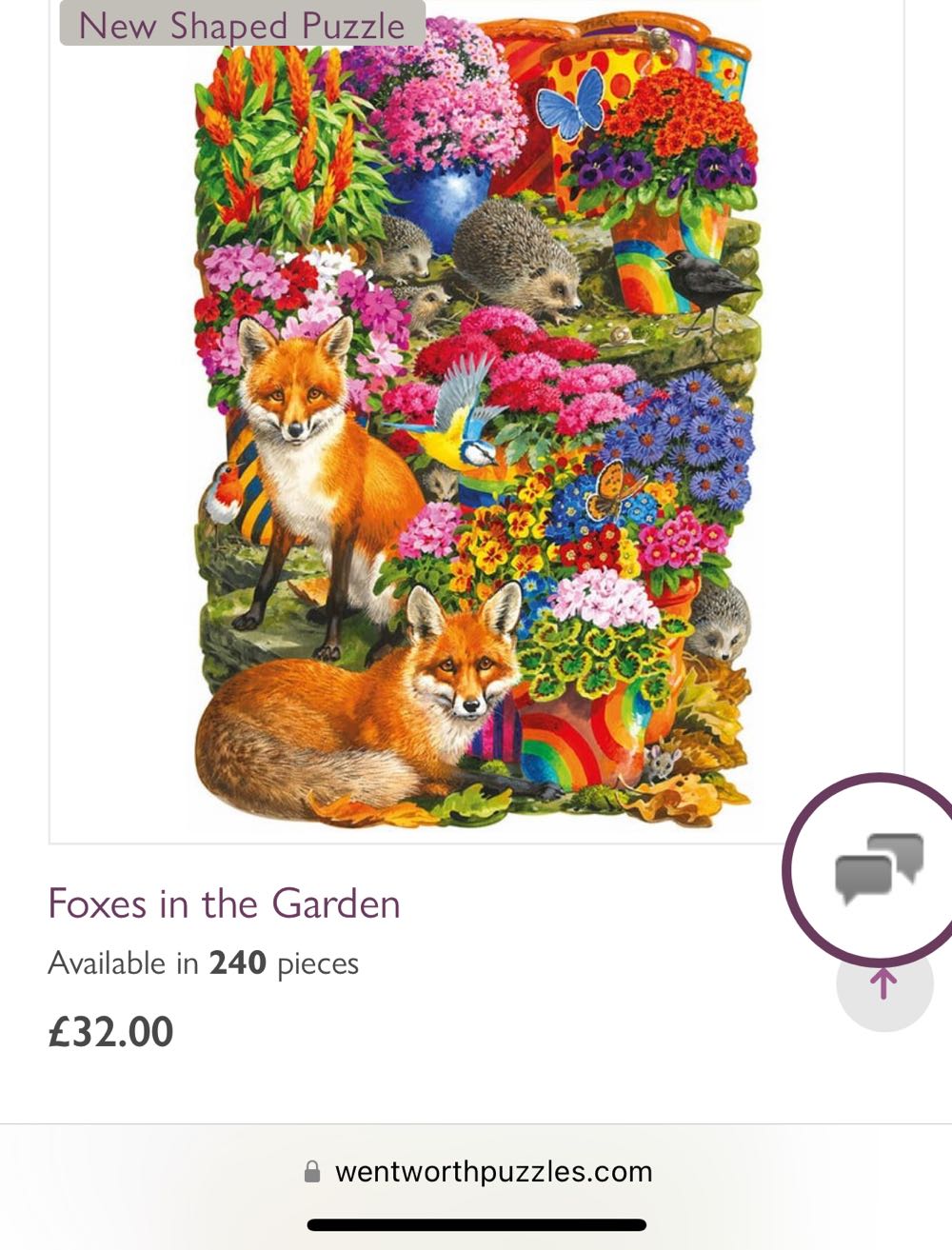Tap the back-to-top arrow button
This screenshot has width=952, height=1250.
[x=883, y=988]
